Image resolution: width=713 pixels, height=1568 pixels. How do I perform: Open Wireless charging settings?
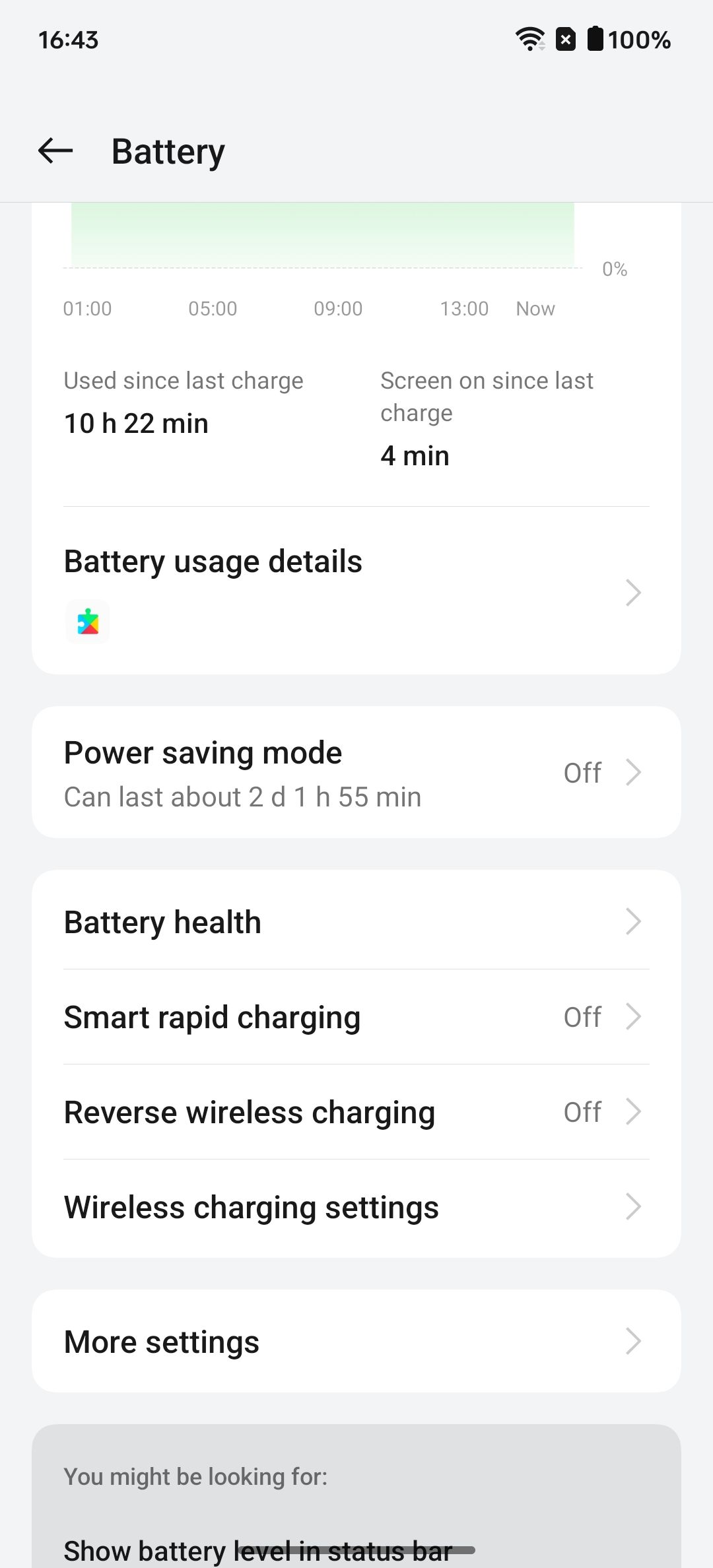pos(356,1206)
